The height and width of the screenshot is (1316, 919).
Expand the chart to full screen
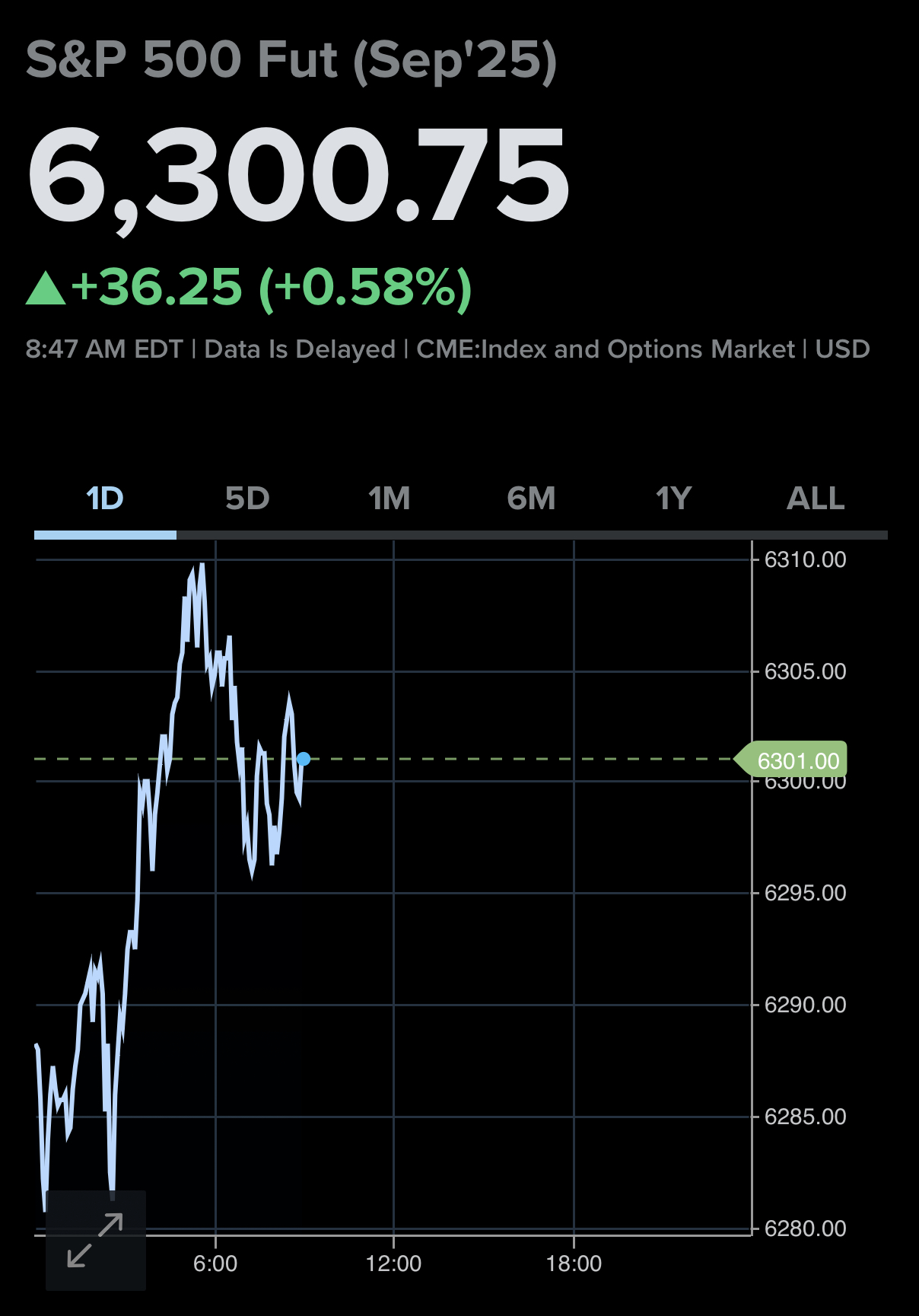(x=96, y=1241)
